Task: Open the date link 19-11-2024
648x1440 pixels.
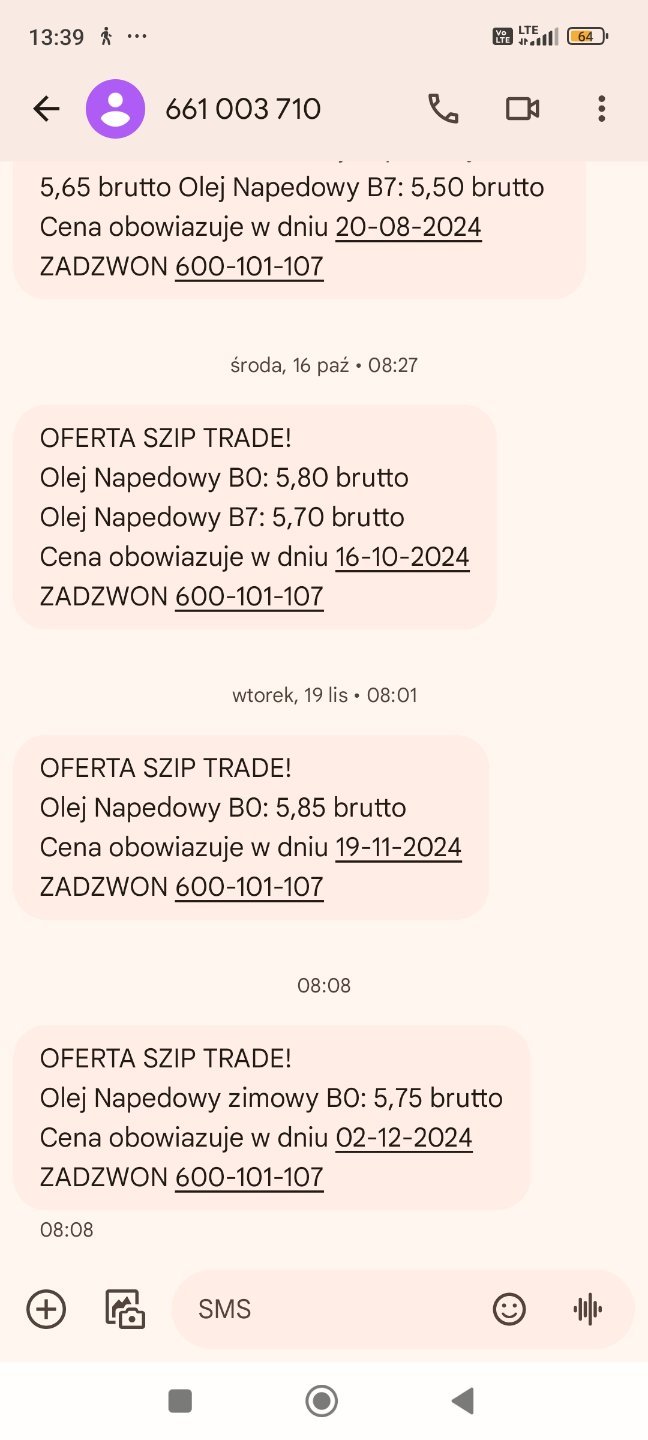Action: coord(398,848)
